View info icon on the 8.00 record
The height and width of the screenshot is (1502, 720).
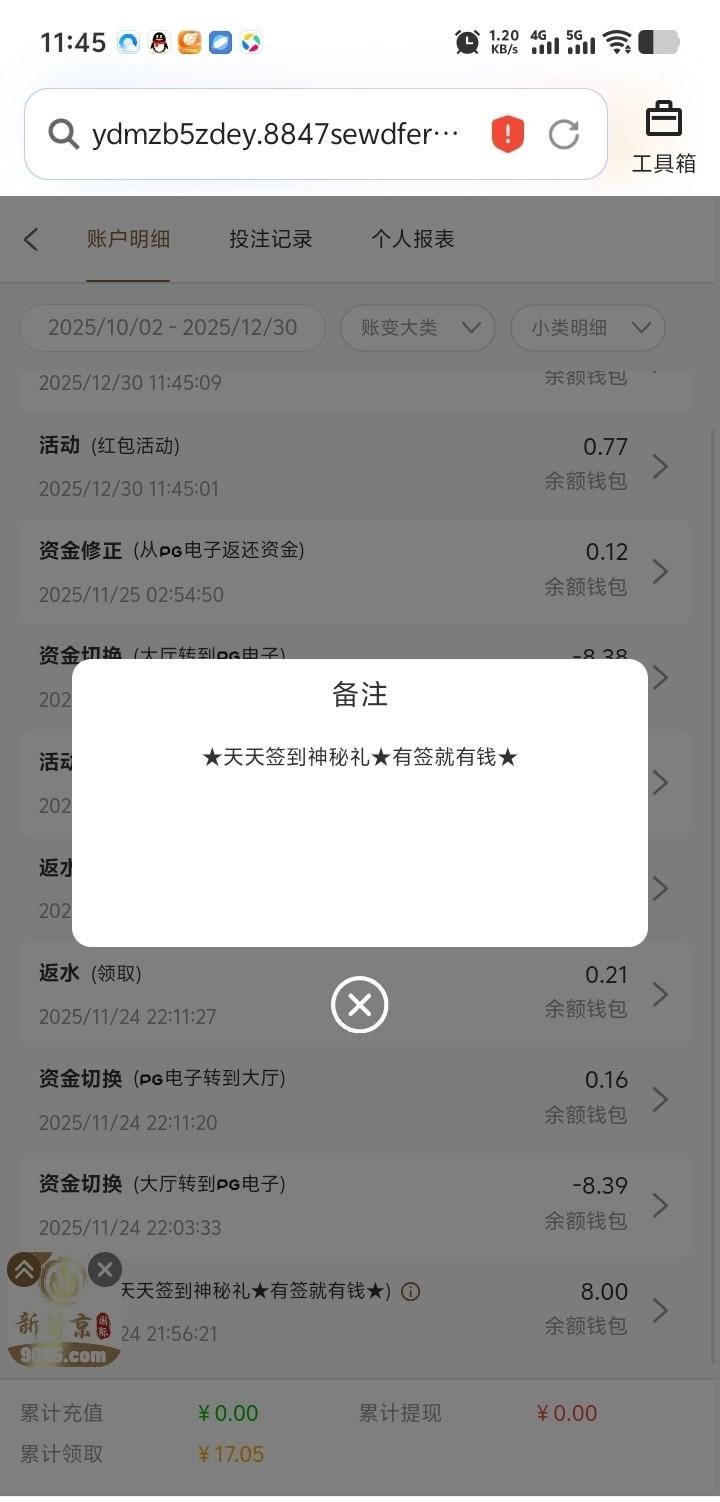[x=410, y=1292]
